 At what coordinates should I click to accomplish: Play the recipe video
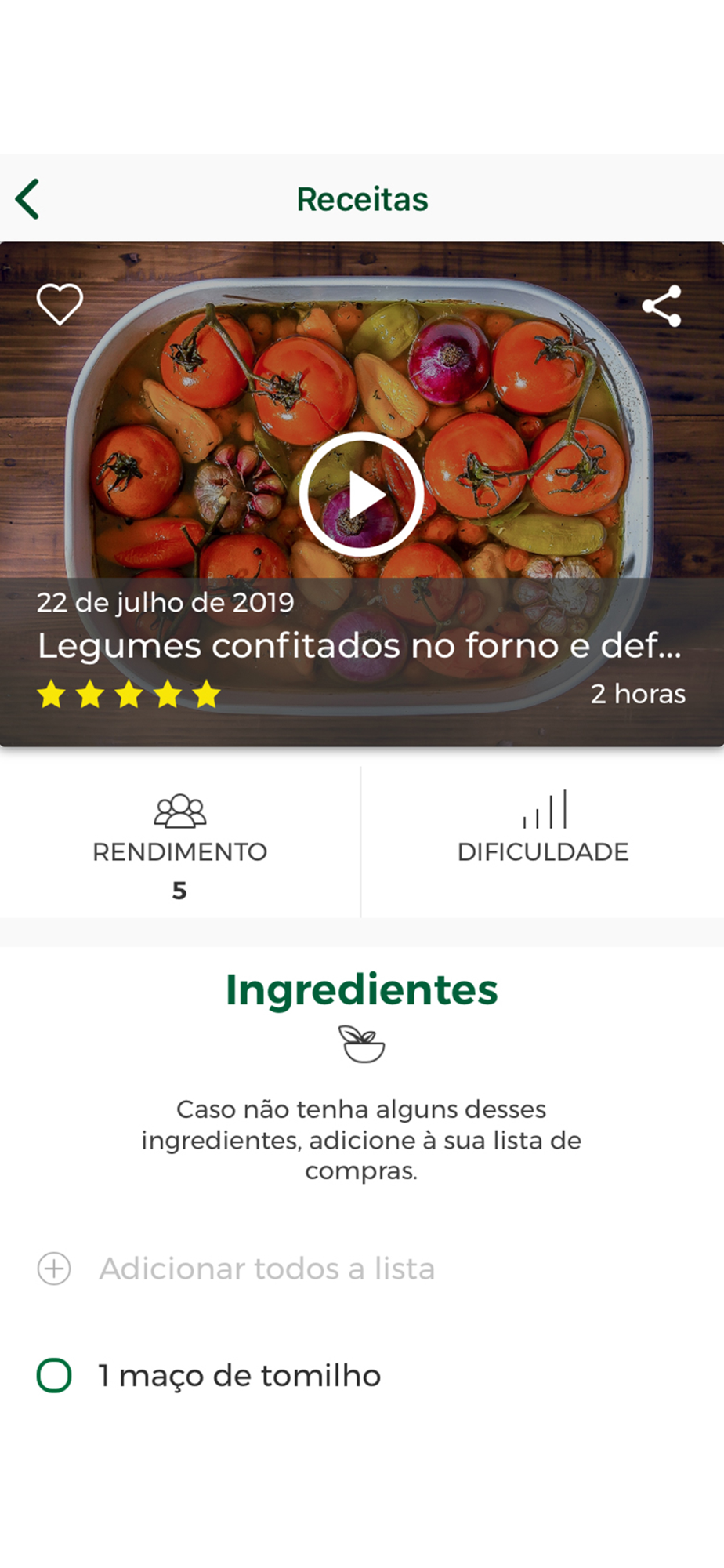pos(361,495)
